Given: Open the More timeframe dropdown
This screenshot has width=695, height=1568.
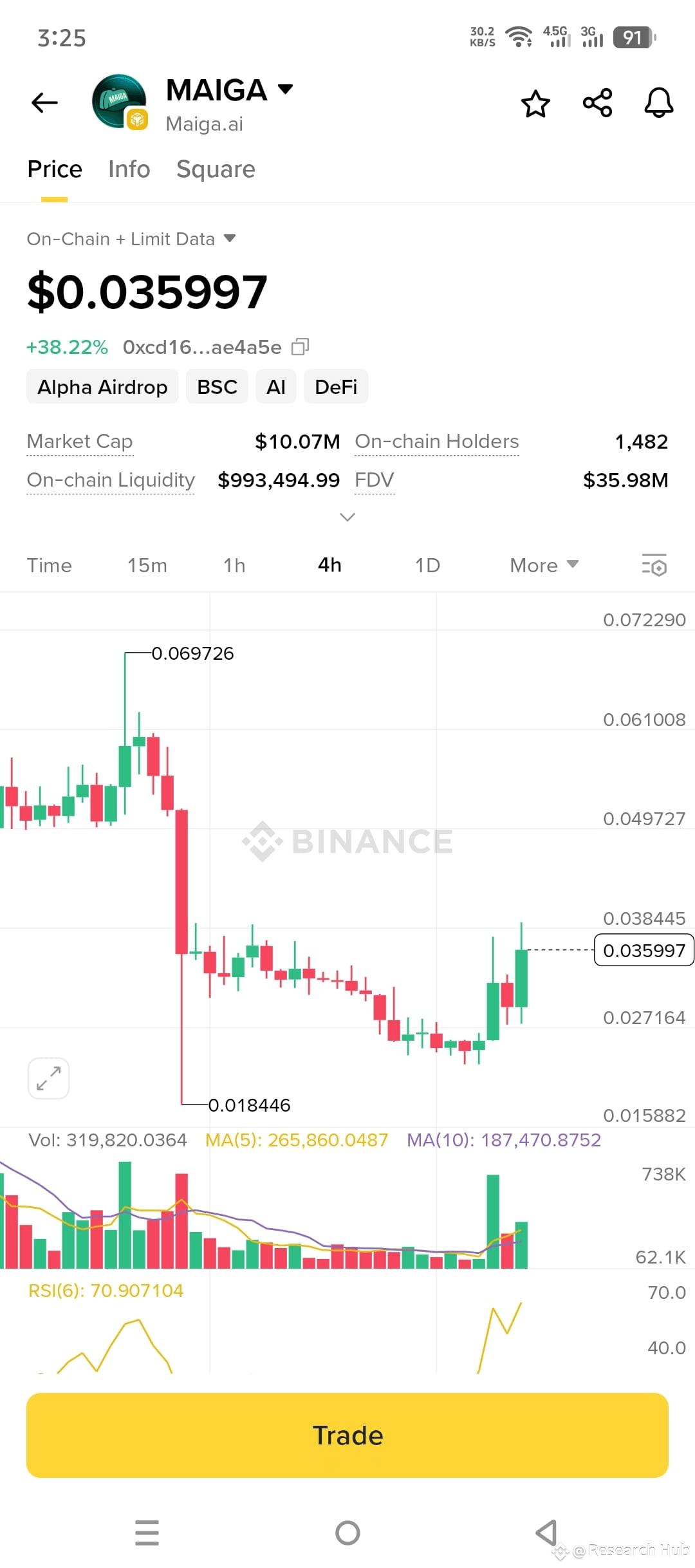Looking at the screenshot, I should coord(542,565).
